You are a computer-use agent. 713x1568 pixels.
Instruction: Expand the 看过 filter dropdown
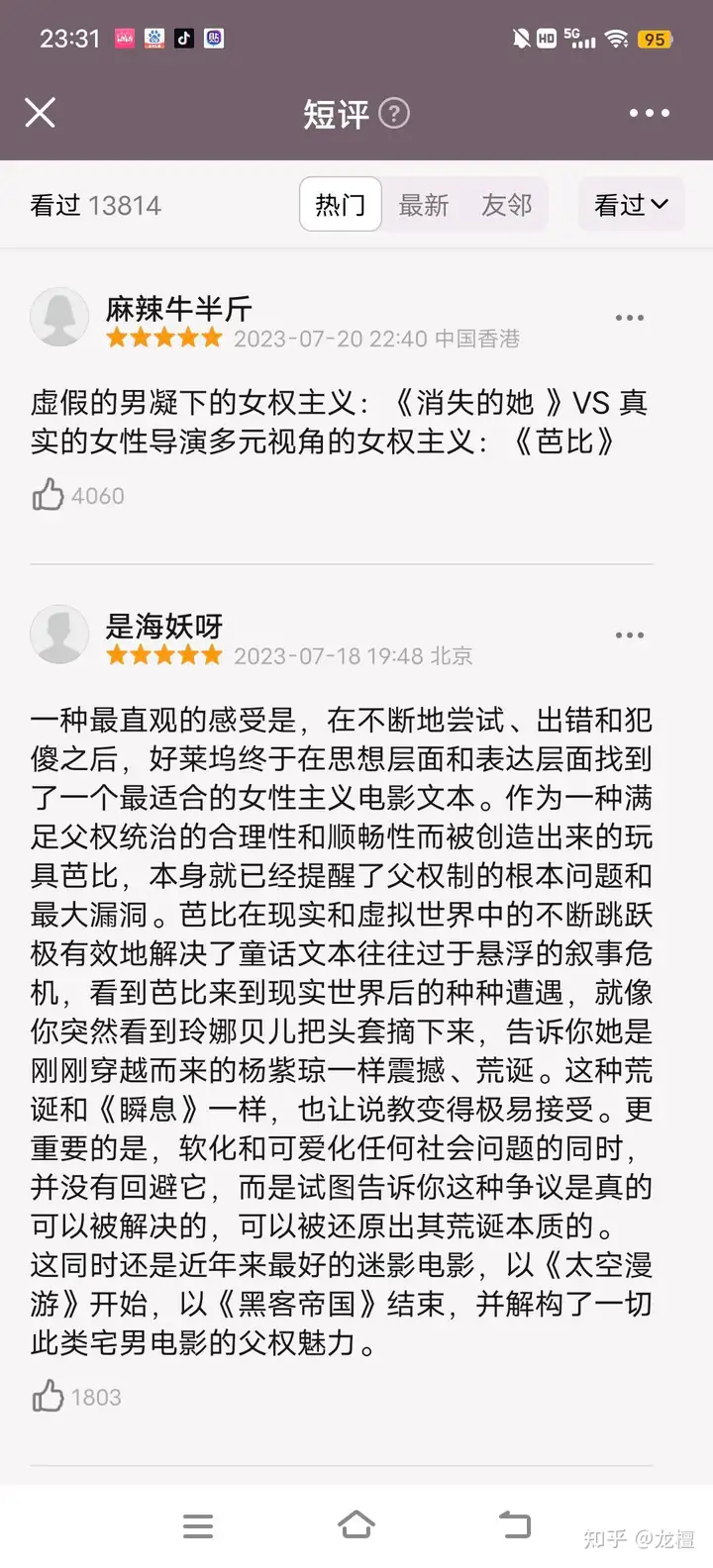point(631,205)
